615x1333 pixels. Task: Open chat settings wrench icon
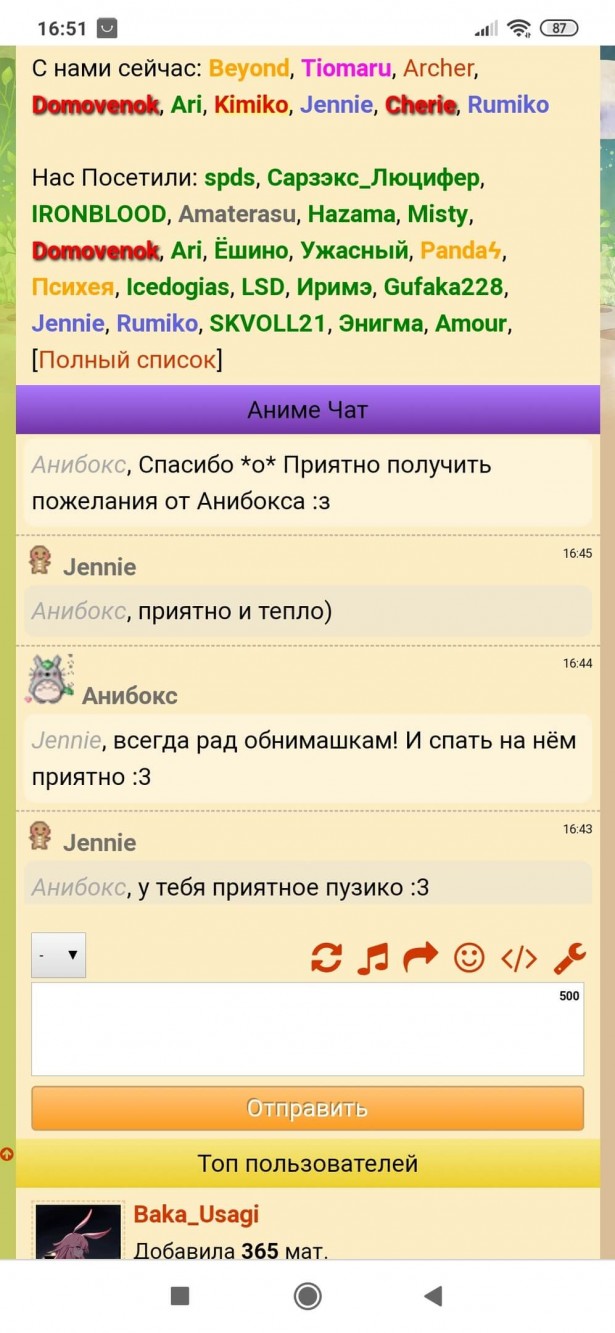tap(569, 958)
